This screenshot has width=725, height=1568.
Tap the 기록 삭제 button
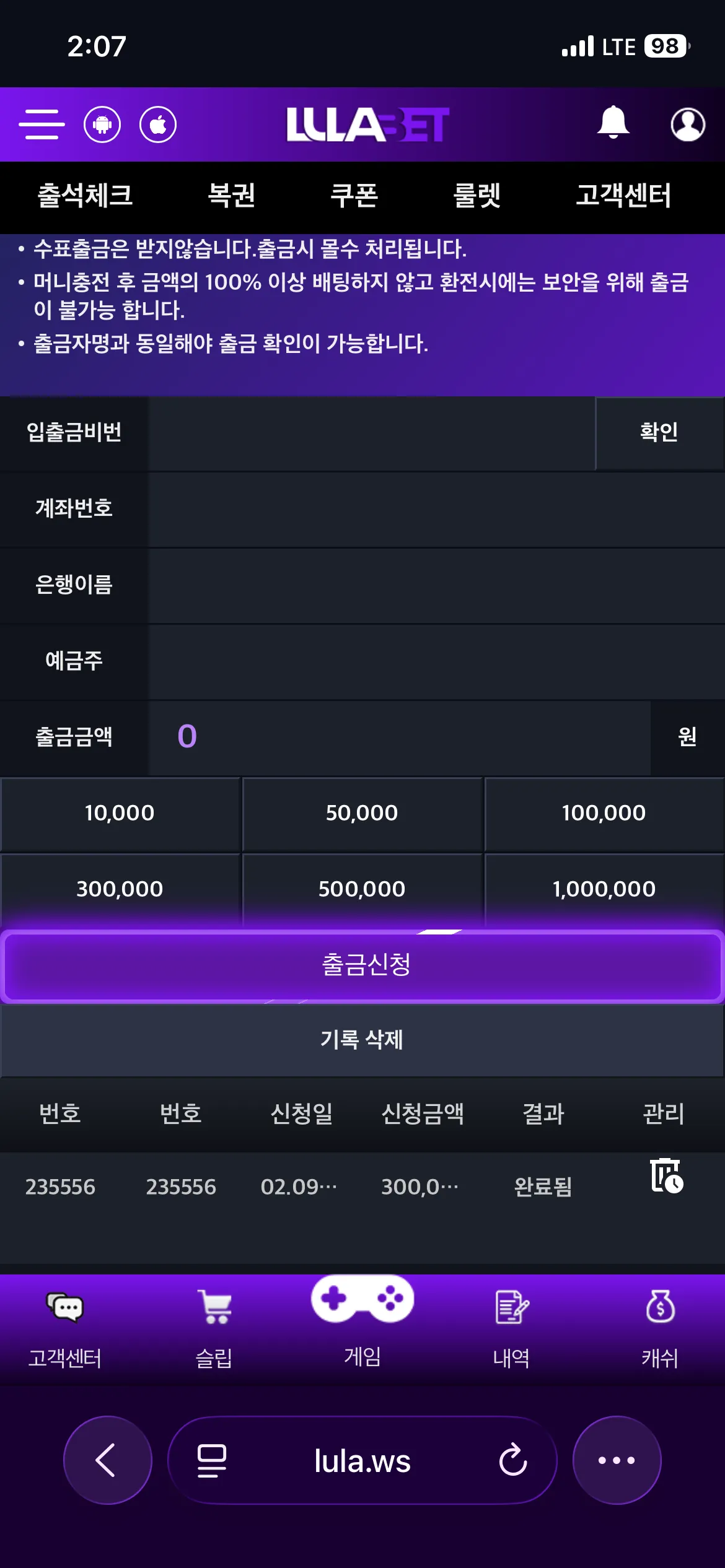(x=362, y=1040)
